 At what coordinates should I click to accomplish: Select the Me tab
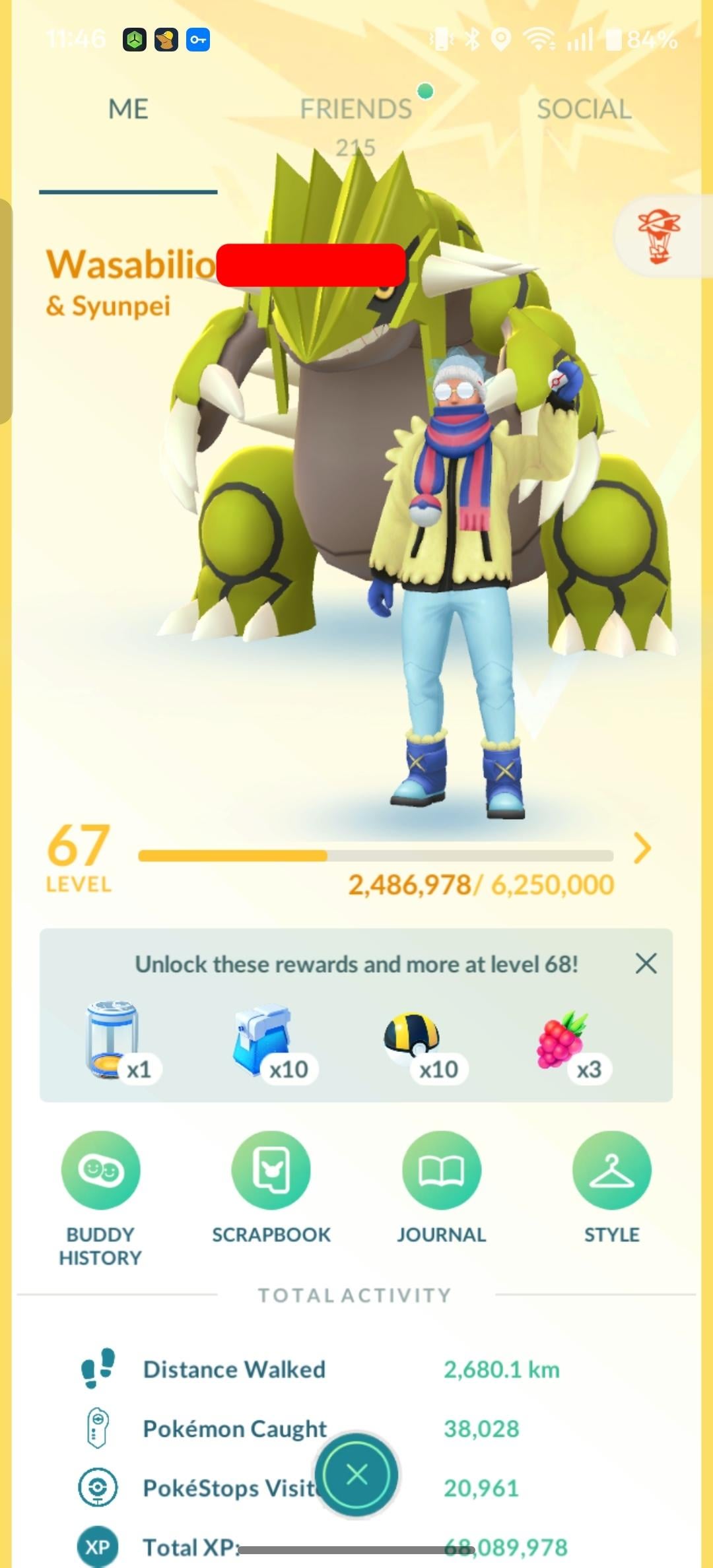128,110
